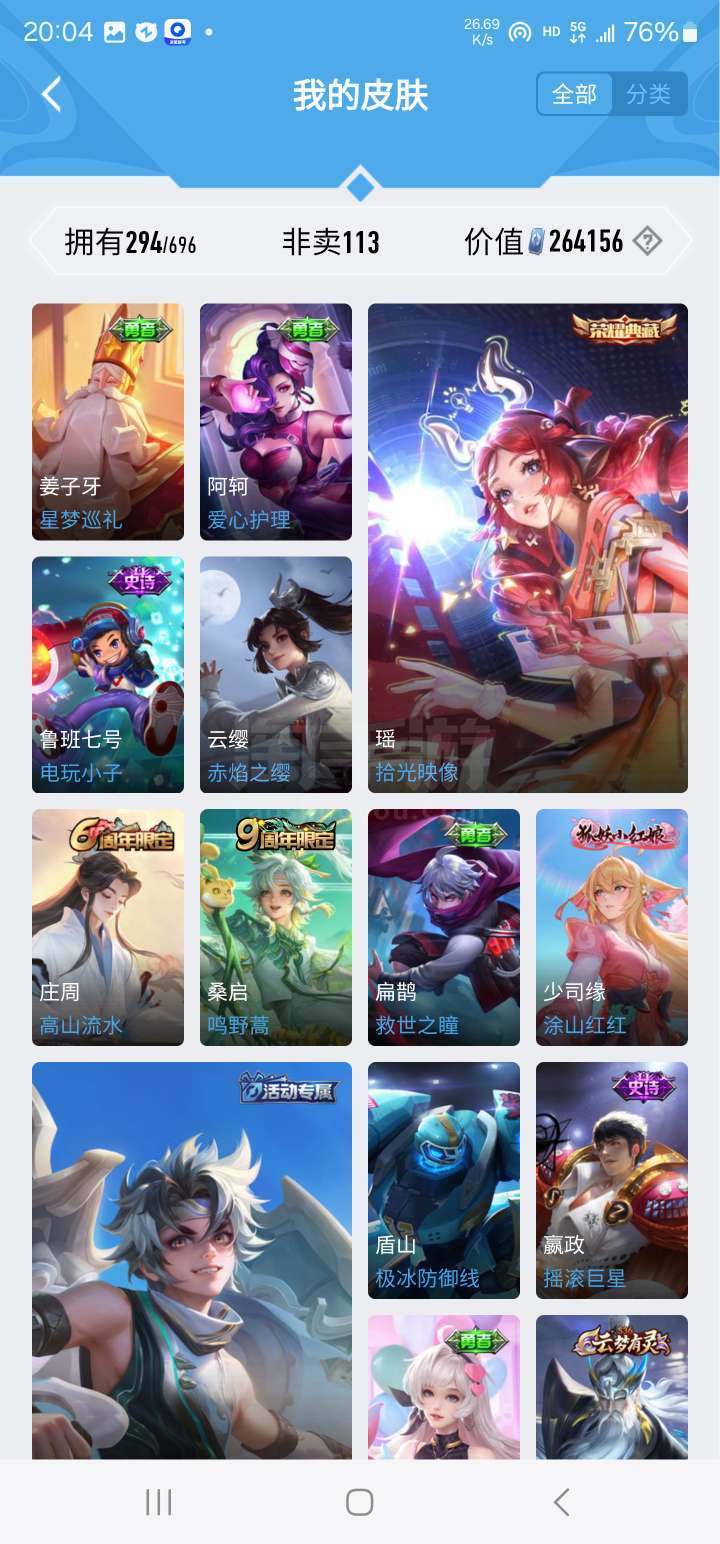Switch to the 全部 tab
Viewport: 720px width, 1544px height.
click(575, 95)
